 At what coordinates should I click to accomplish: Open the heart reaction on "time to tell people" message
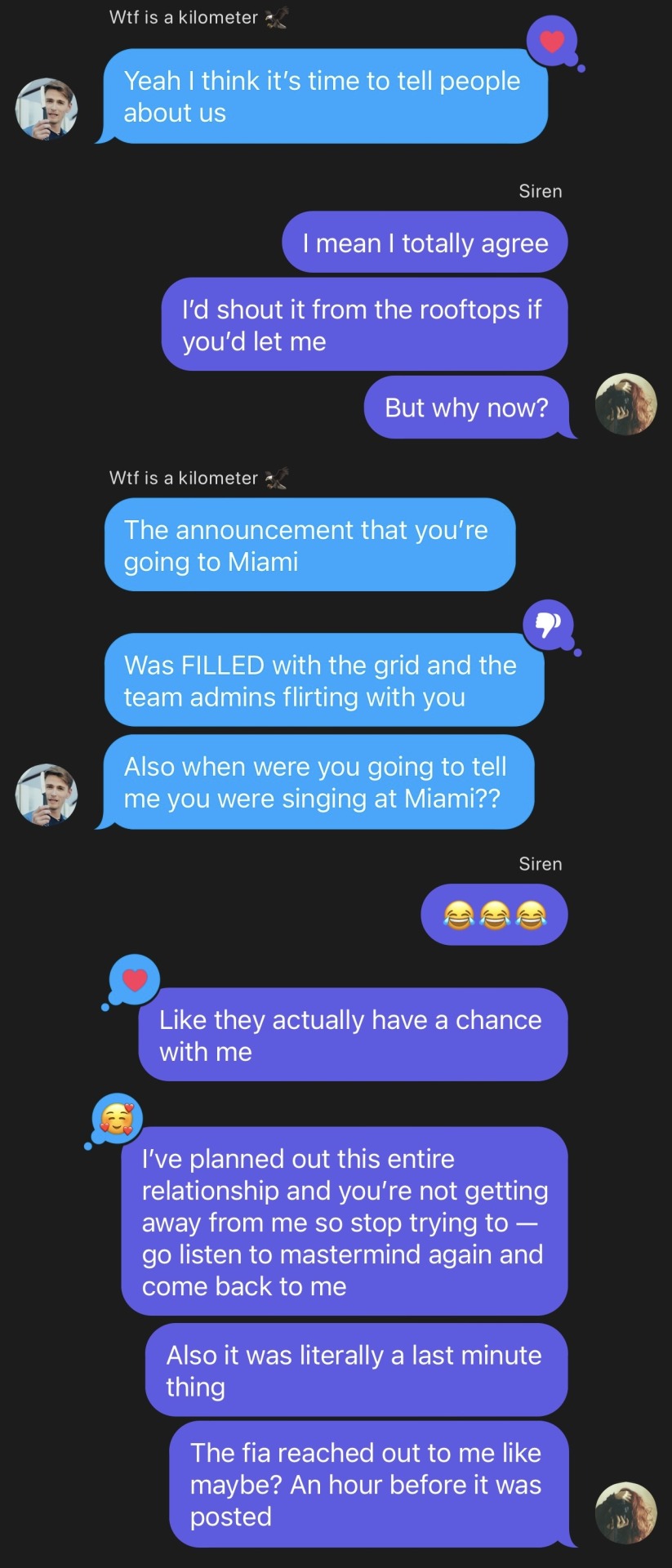click(552, 41)
